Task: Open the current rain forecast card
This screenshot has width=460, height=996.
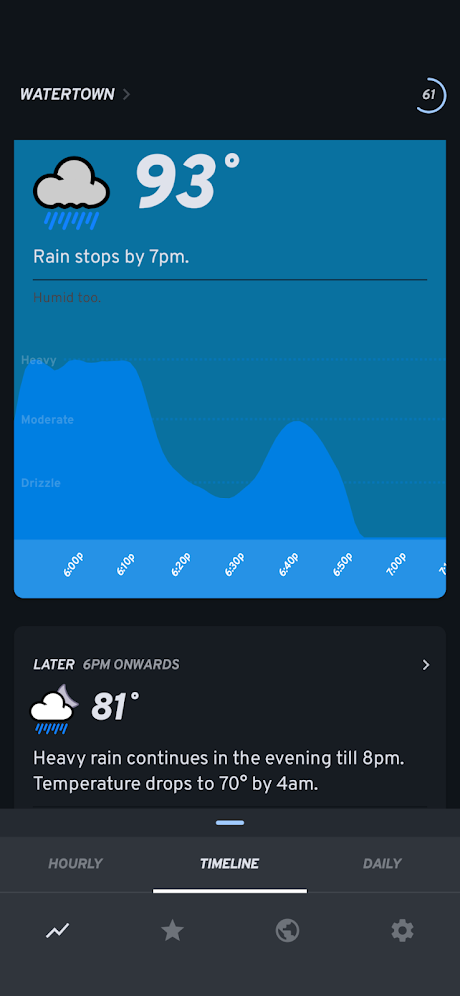Action: pos(230,368)
